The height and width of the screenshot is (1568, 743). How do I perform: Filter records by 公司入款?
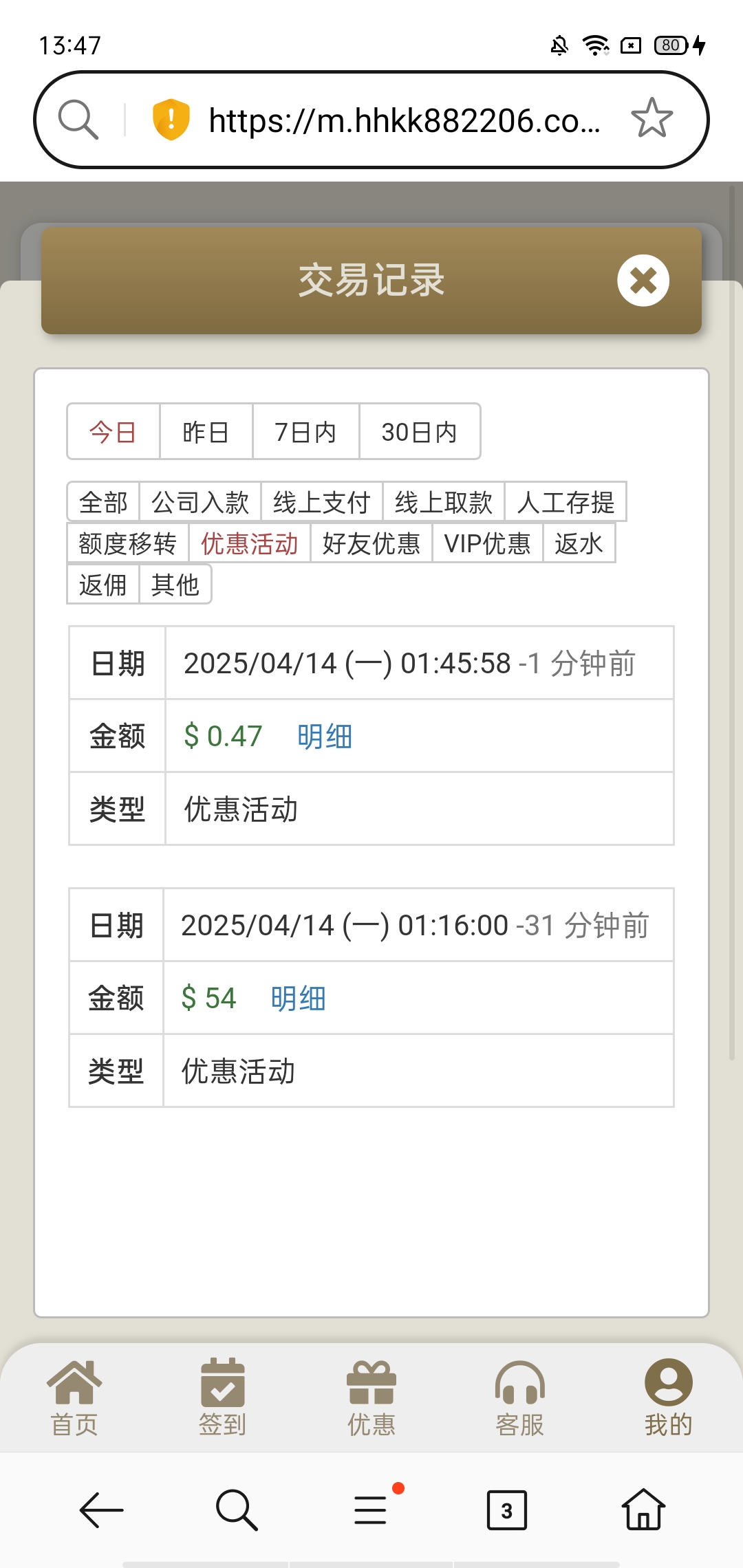pyautogui.click(x=200, y=502)
